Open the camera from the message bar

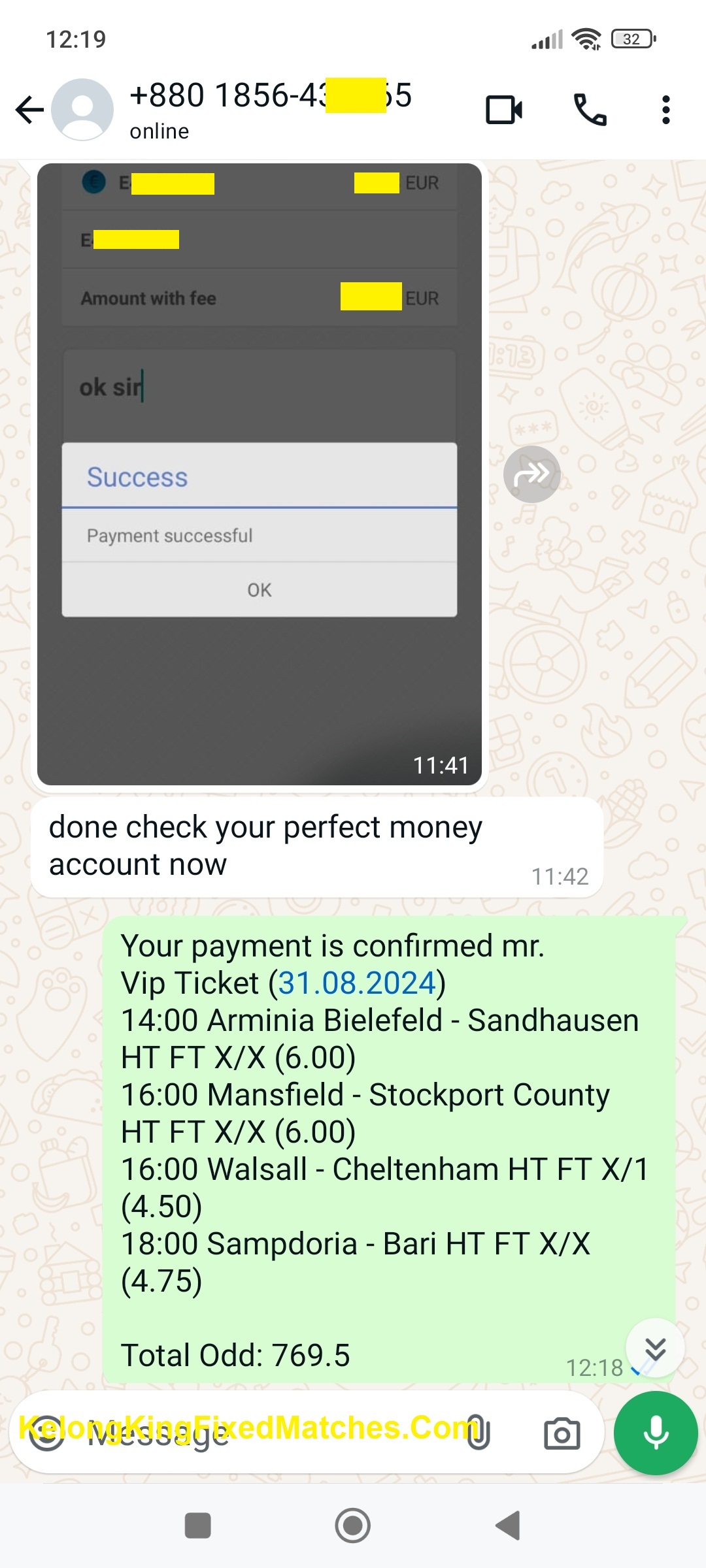pyautogui.click(x=562, y=1433)
